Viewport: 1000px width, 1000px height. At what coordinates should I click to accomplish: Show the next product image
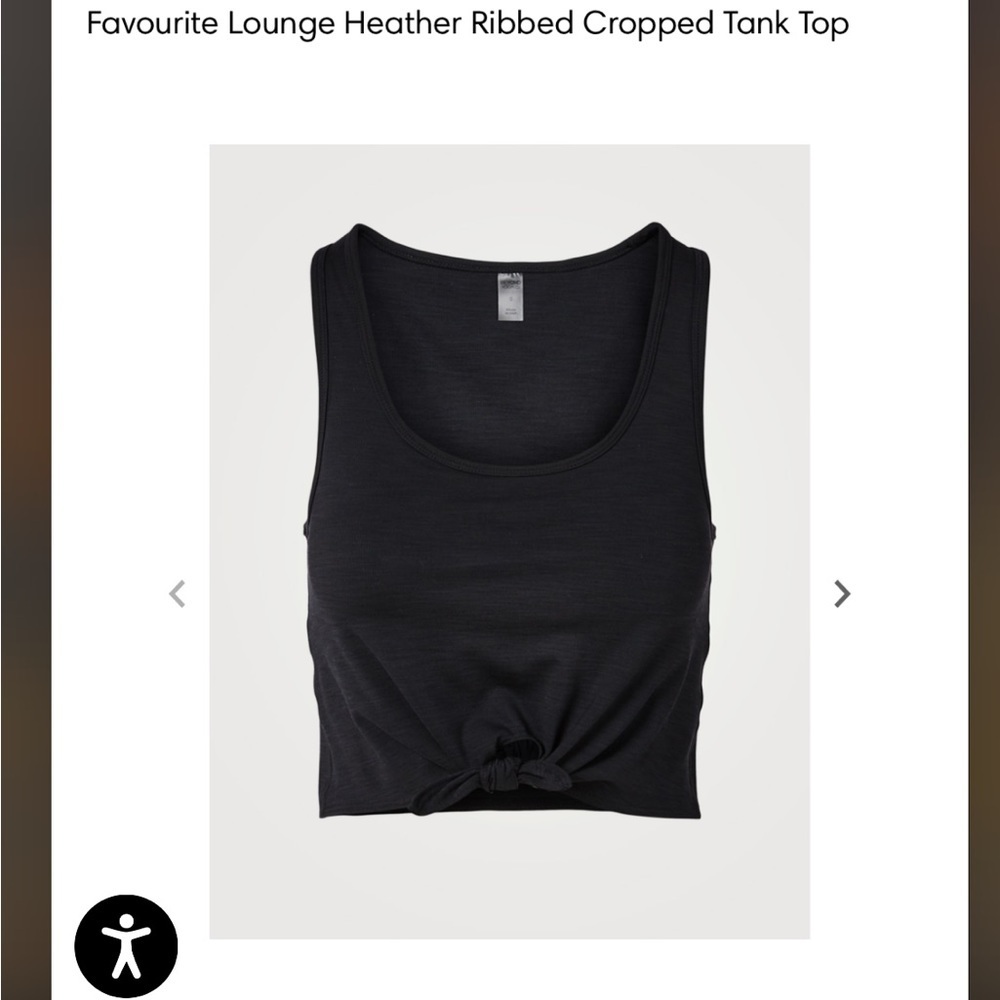tap(842, 594)
